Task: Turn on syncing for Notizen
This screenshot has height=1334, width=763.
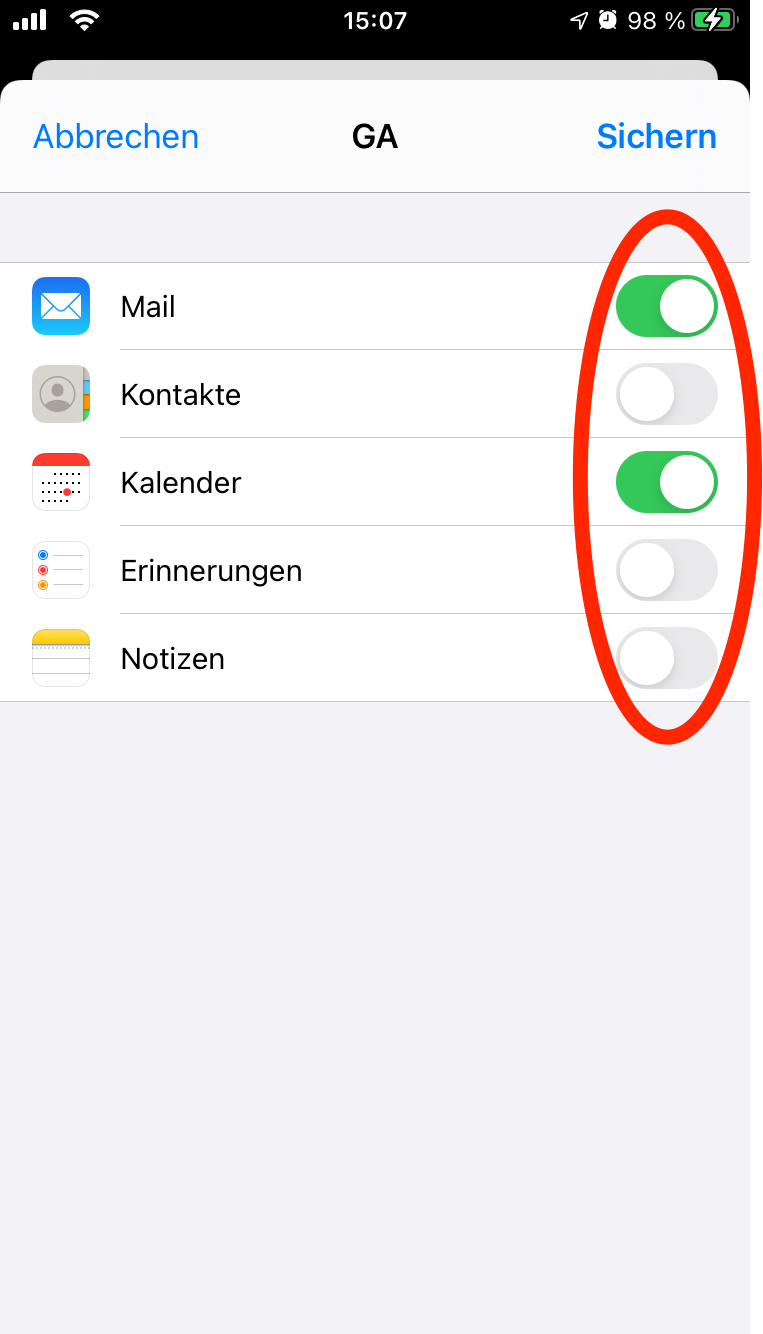Action: click(666, 657)
